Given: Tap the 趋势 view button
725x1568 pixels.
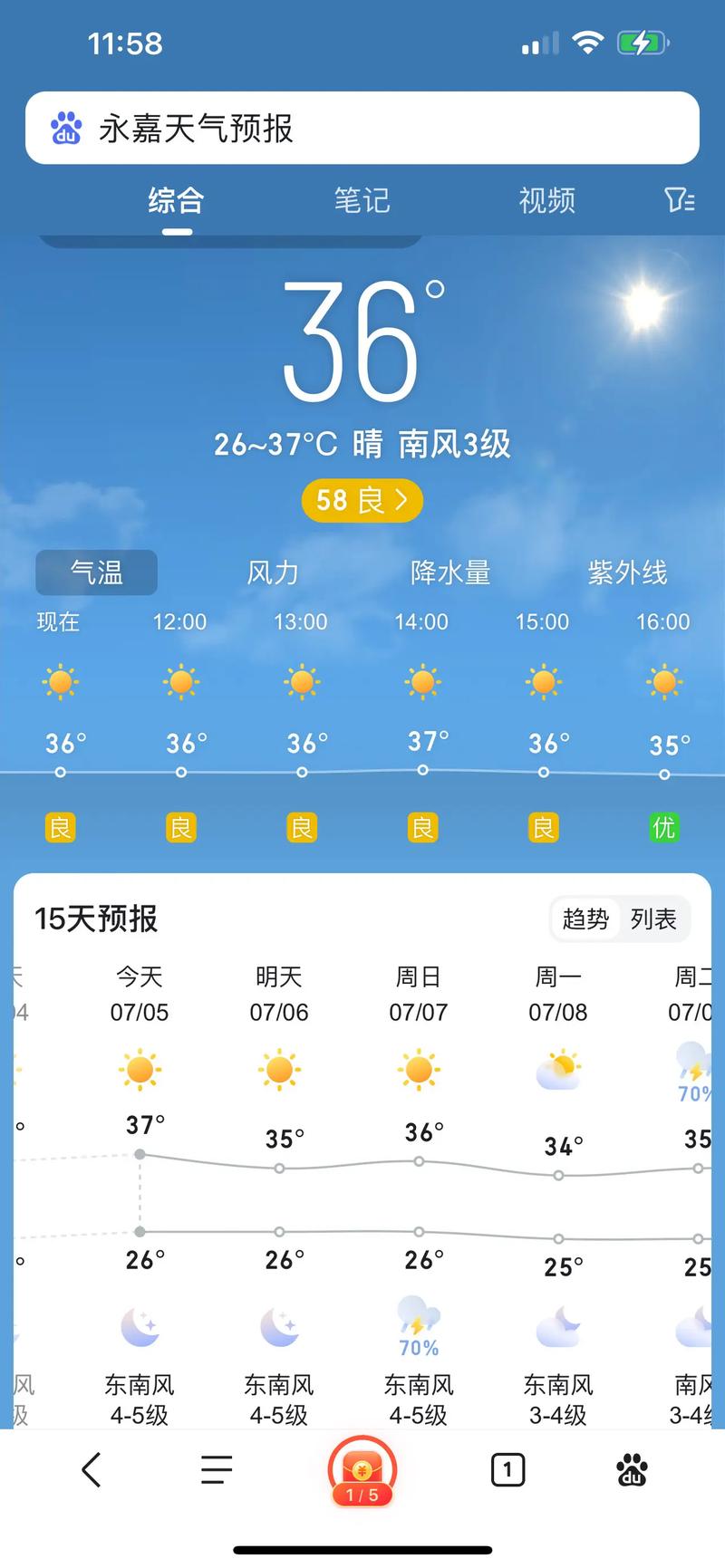Looking at the screenshot, I should (585, 919).
